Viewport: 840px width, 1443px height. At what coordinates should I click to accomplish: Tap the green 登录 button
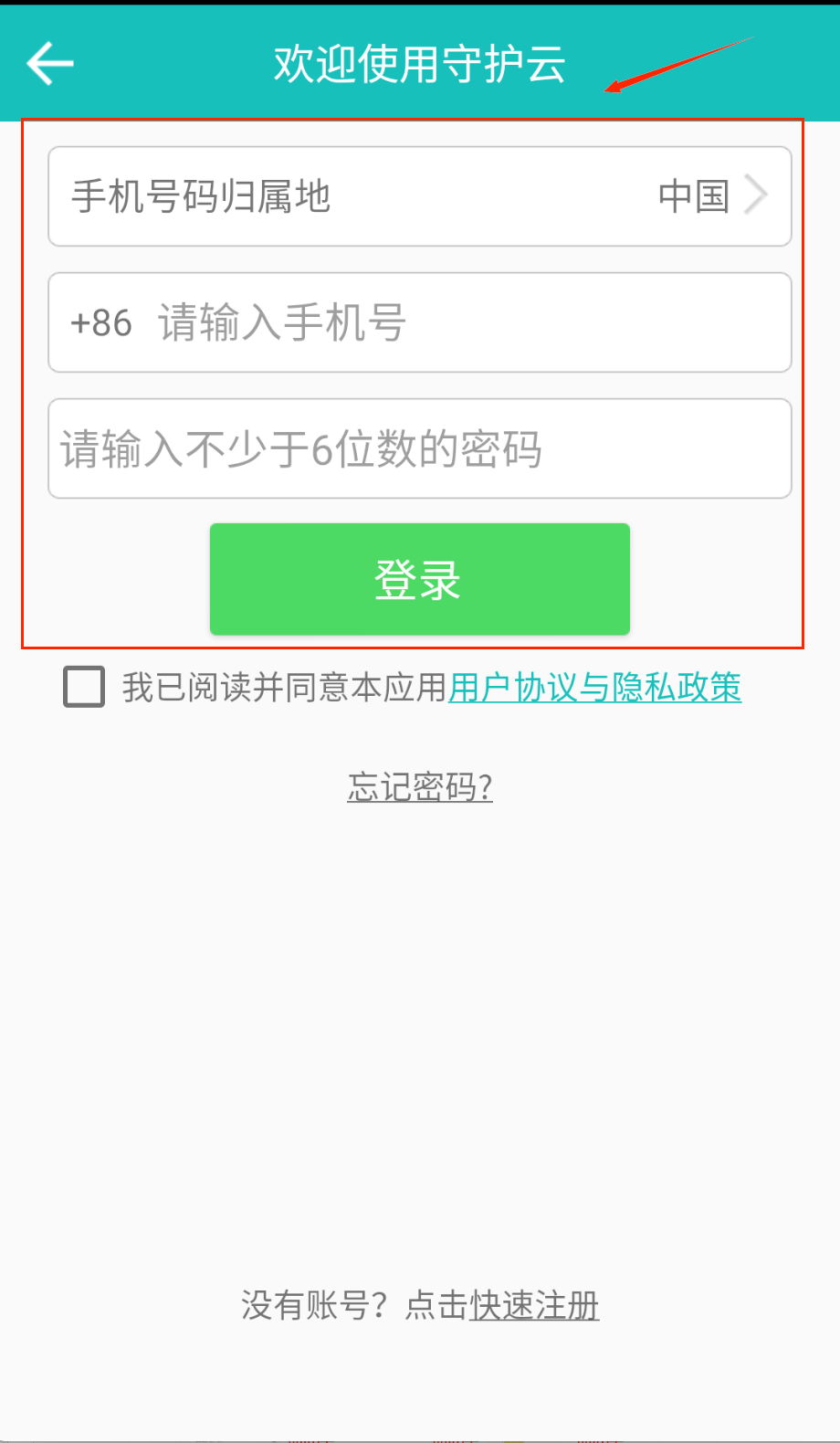click(x=419, y=579)
